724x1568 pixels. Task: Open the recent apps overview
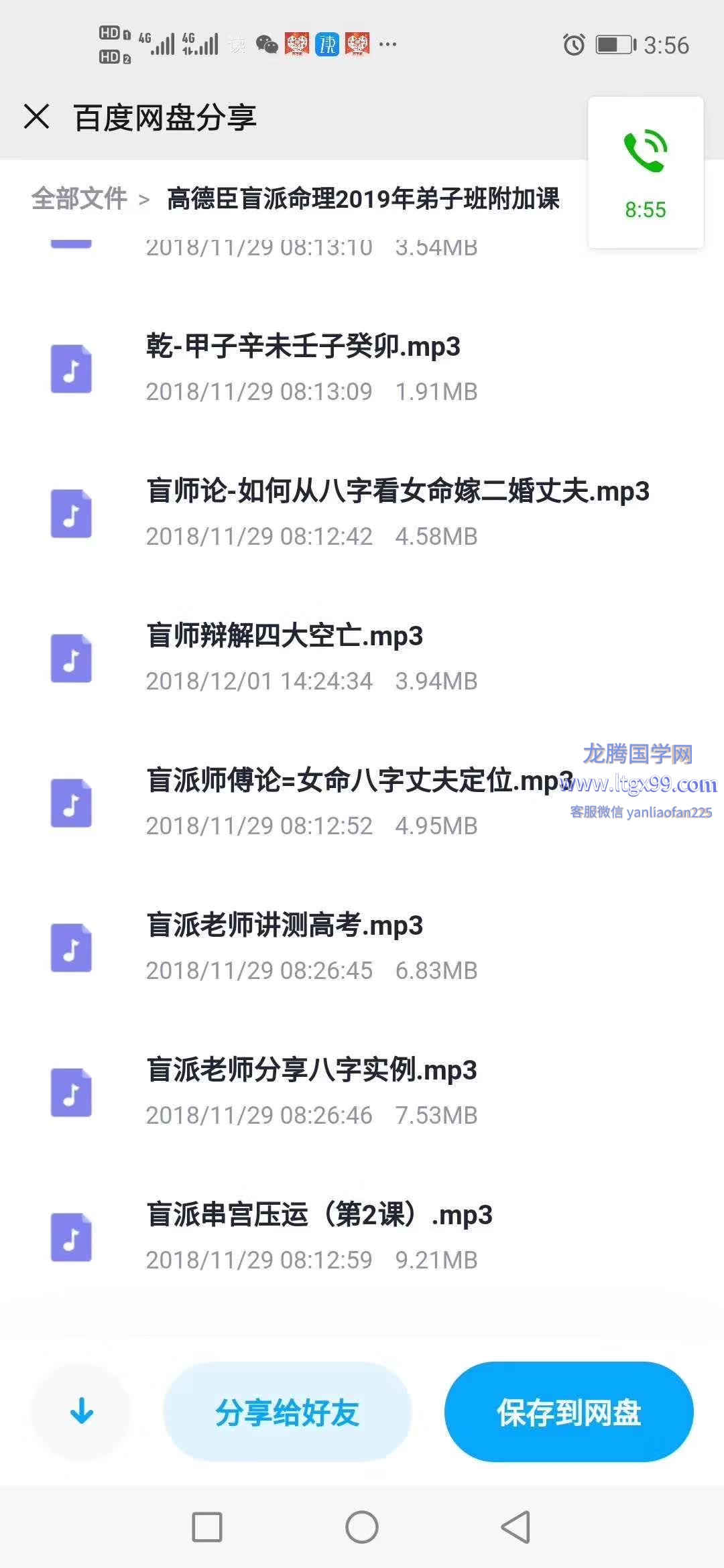207,1527
